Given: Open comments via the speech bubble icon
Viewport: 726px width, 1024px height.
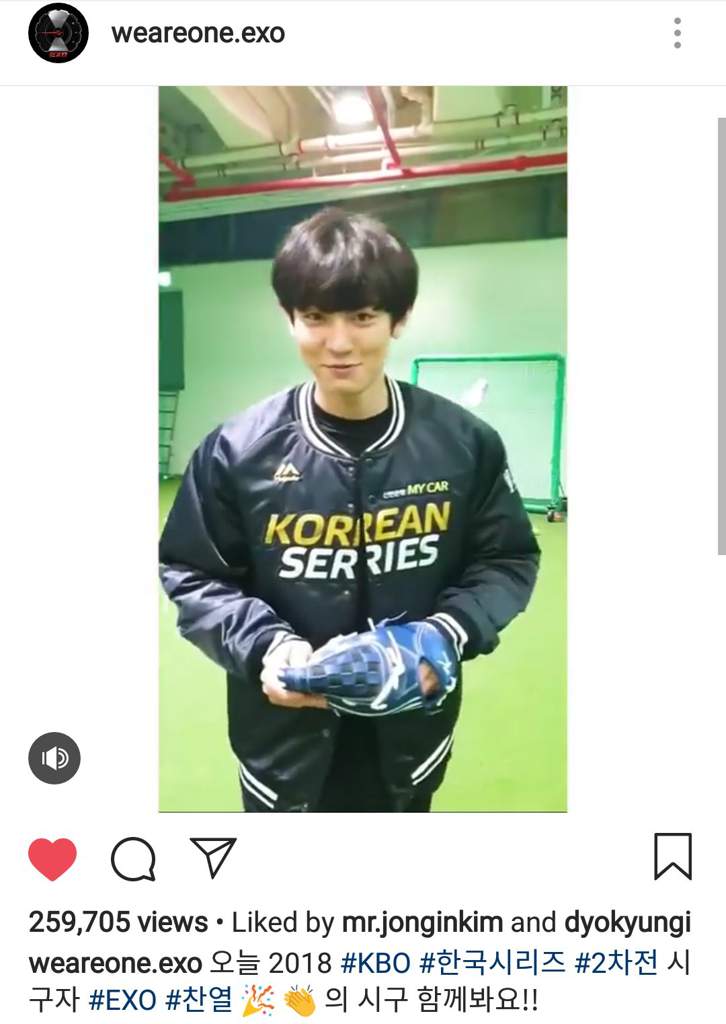Looking at the screenshot, I should [x=133, y=858].
